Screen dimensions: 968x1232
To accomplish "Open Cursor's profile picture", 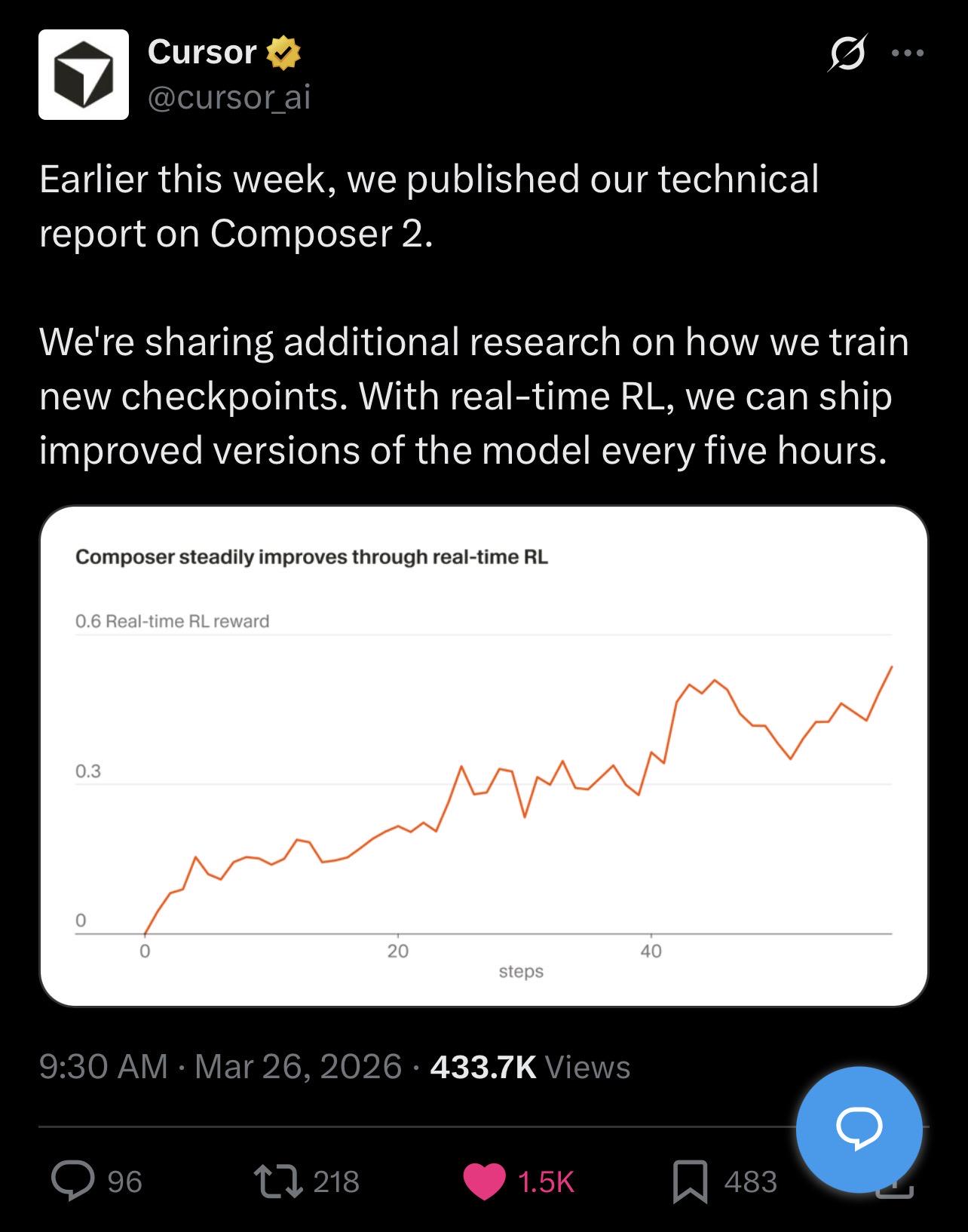I will (83, 74).
